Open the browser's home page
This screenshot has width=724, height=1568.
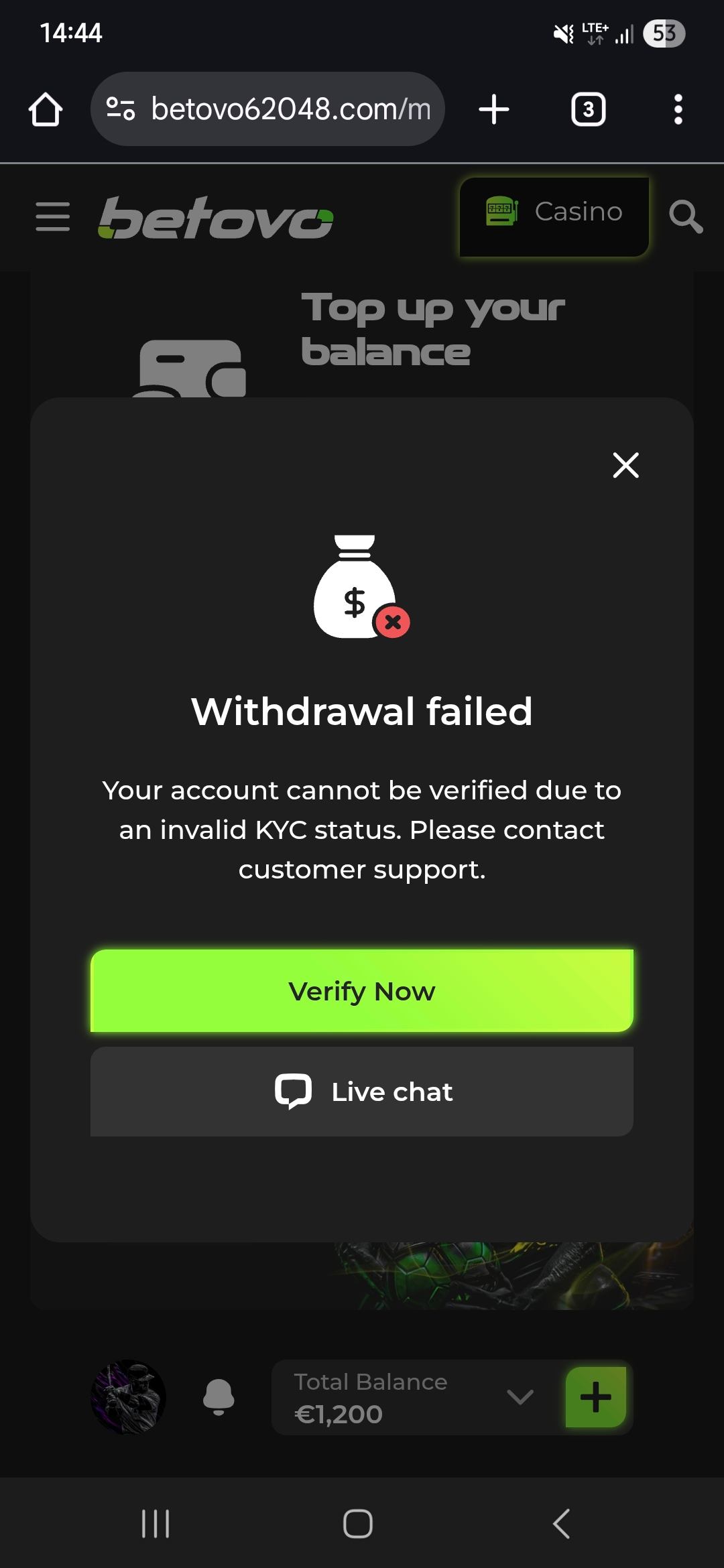pos(46,109)
